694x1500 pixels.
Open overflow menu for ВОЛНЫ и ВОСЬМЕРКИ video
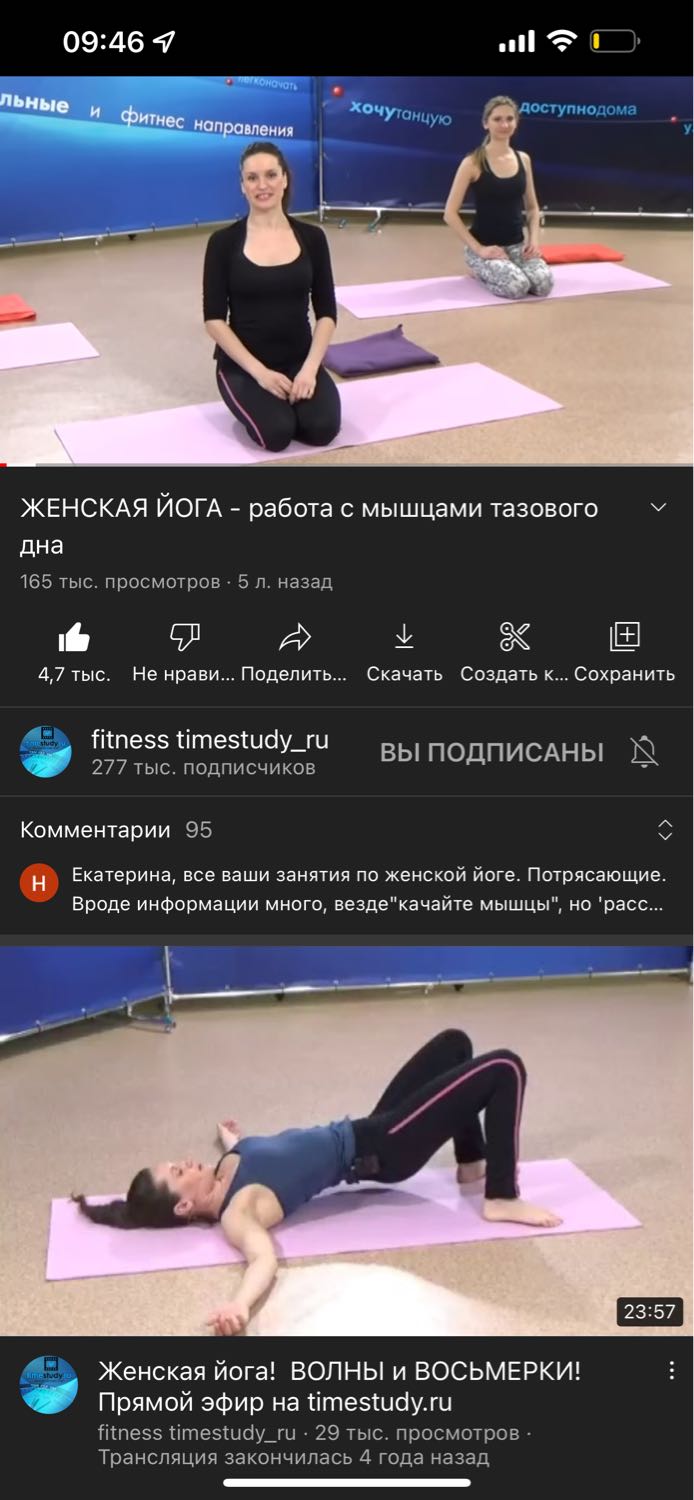coord(672,1371)
